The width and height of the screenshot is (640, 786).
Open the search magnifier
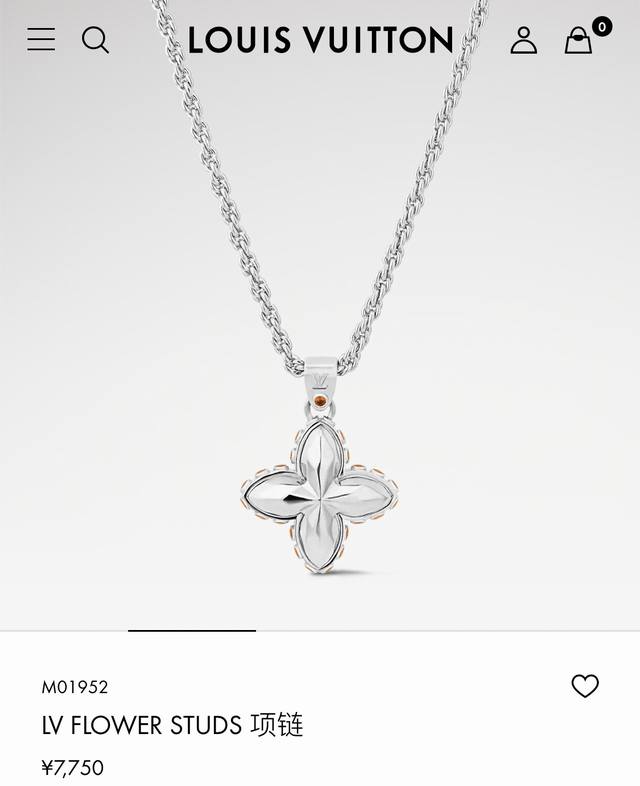tap(95, 40)
